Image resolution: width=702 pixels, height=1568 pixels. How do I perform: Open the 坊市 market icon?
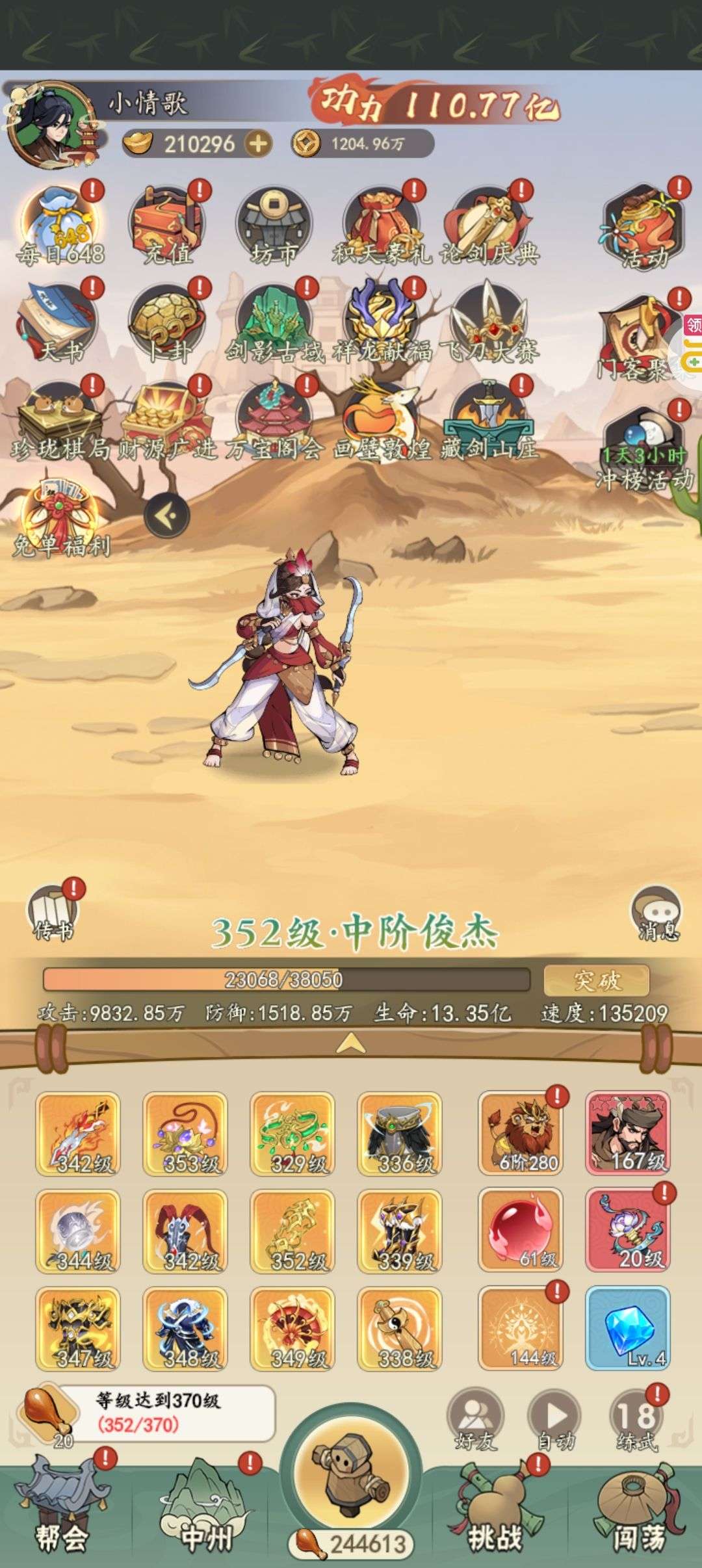[274, 226]
